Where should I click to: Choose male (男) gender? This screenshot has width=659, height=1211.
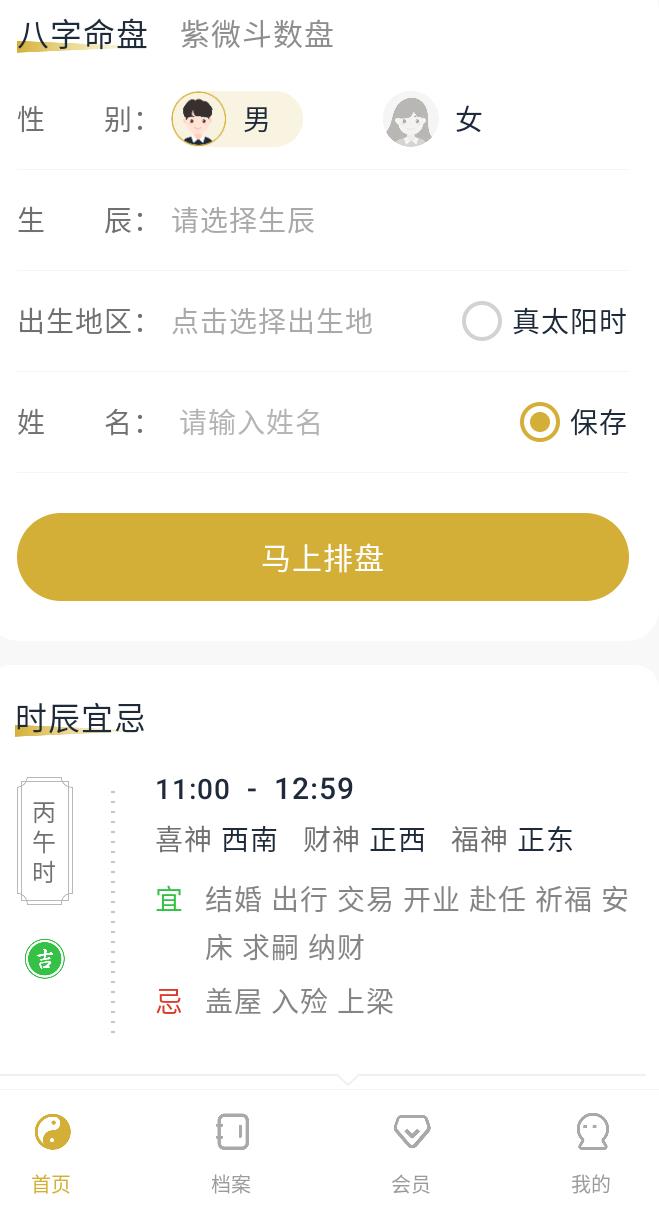pyautogui.click(x=236, y=120)
